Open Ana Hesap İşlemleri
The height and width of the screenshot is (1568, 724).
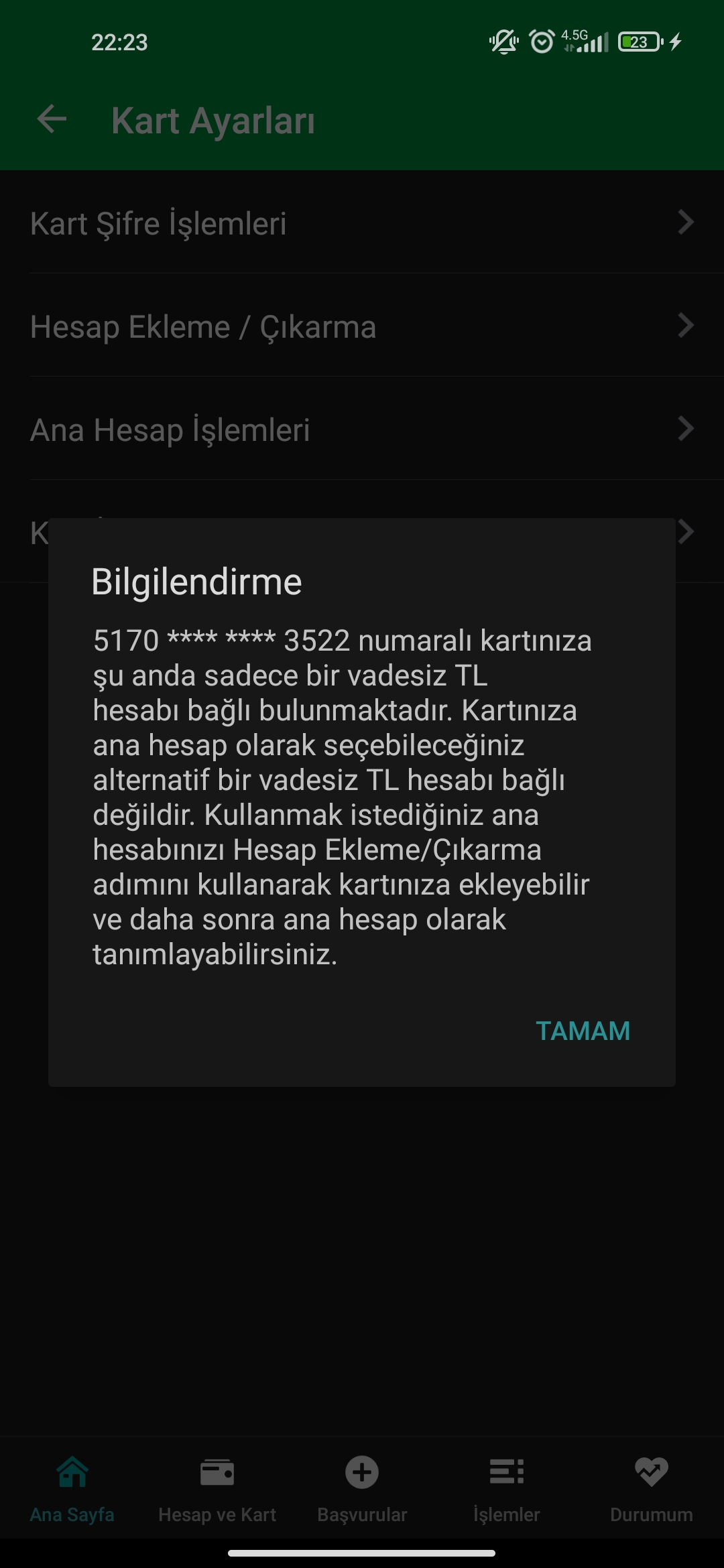coord(362,430)
